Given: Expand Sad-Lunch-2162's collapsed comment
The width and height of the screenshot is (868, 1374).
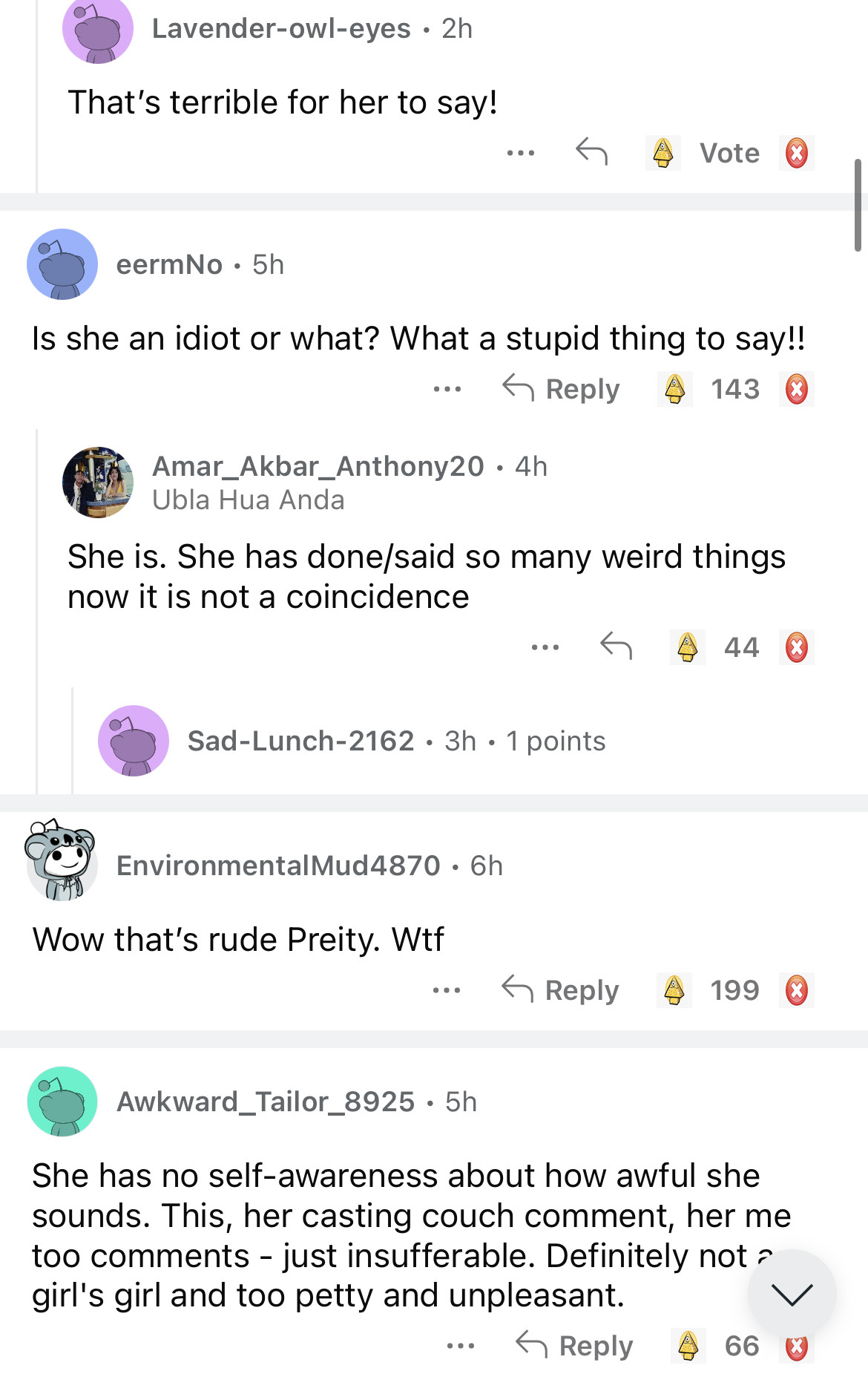Looking at the screenshot, I should coord(396,741).
